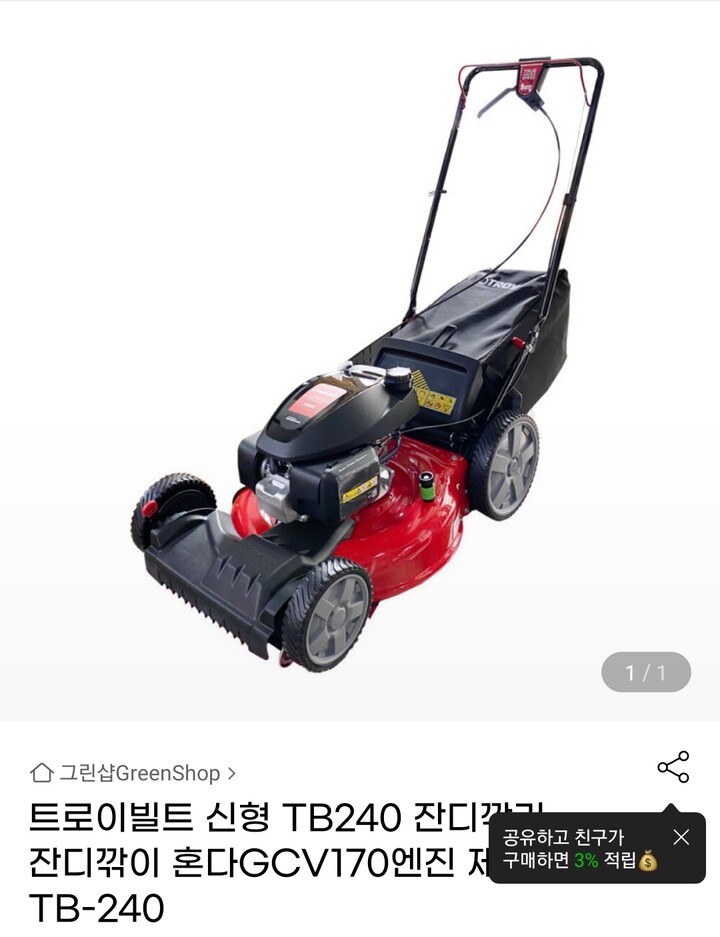
Task: Click the home icon beside the shop name
Action: (41, 772)
